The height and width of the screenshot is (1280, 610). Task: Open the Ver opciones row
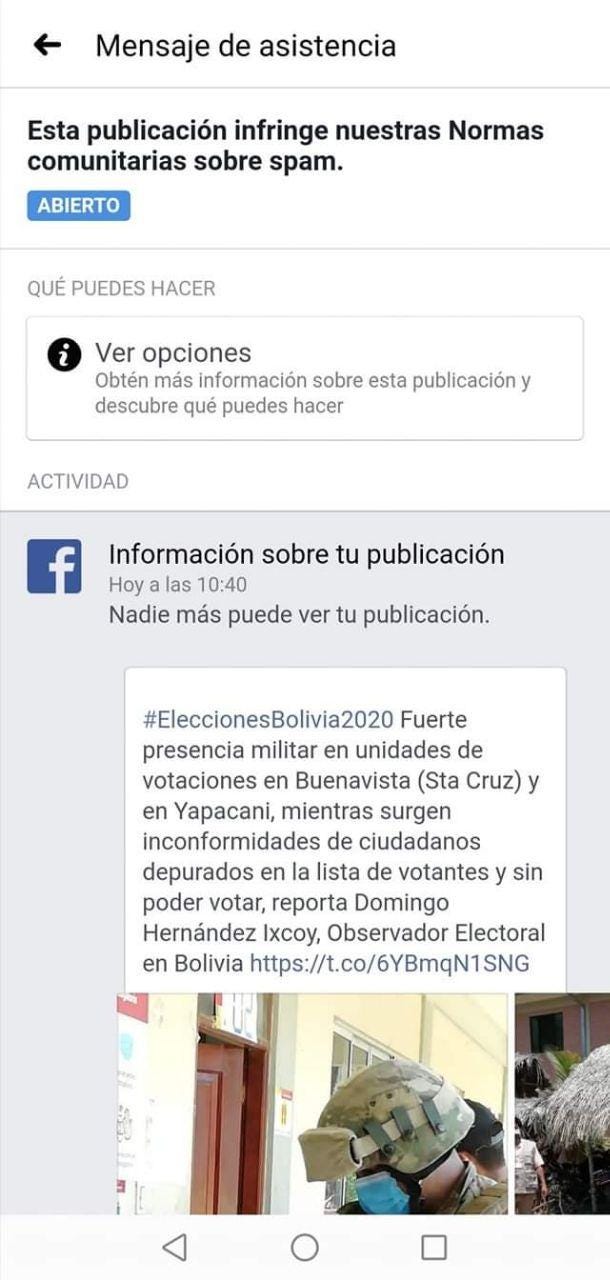[304, 378]
